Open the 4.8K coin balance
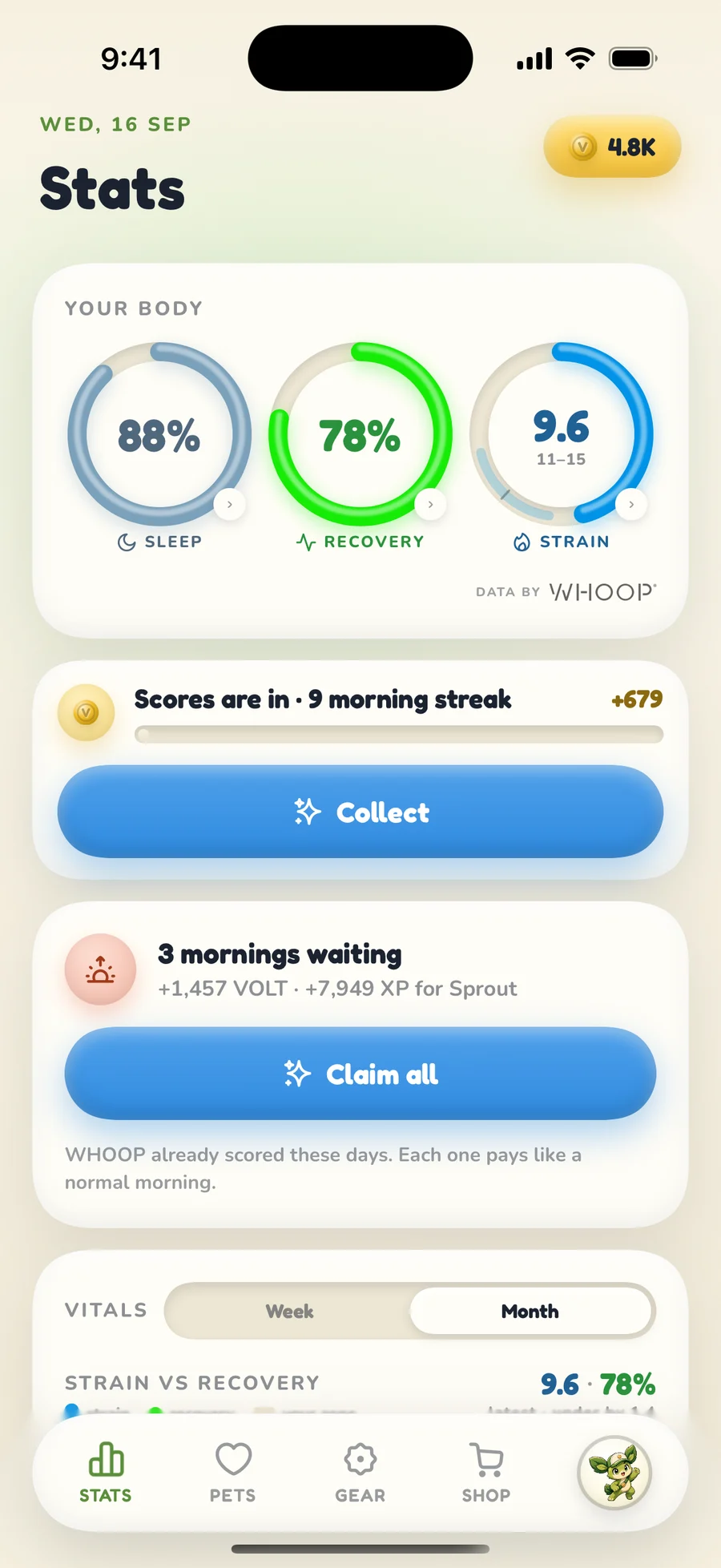The width and height of the screenshot is (721, 1568). point(612,147)
